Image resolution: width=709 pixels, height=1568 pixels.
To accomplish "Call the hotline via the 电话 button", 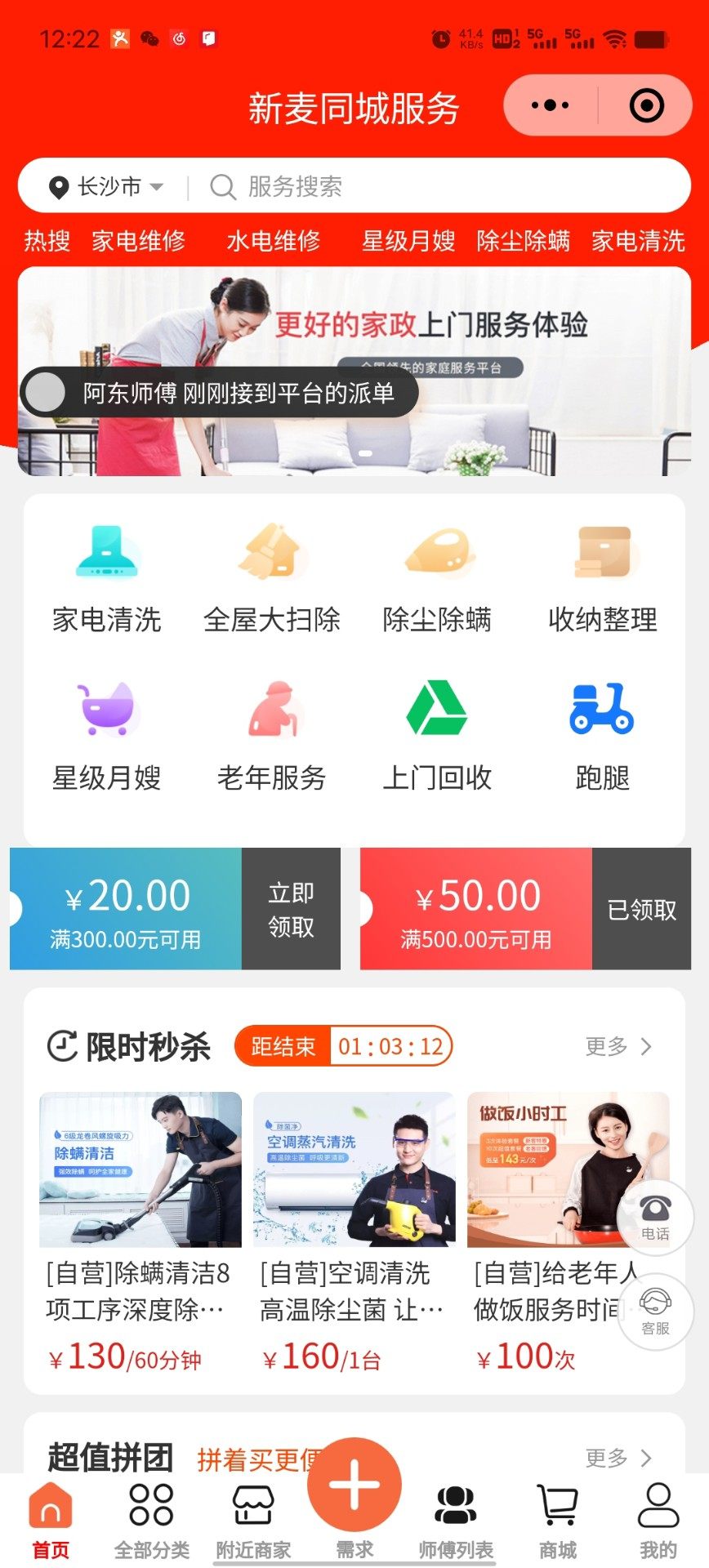I will click(x=655, y=1217).
